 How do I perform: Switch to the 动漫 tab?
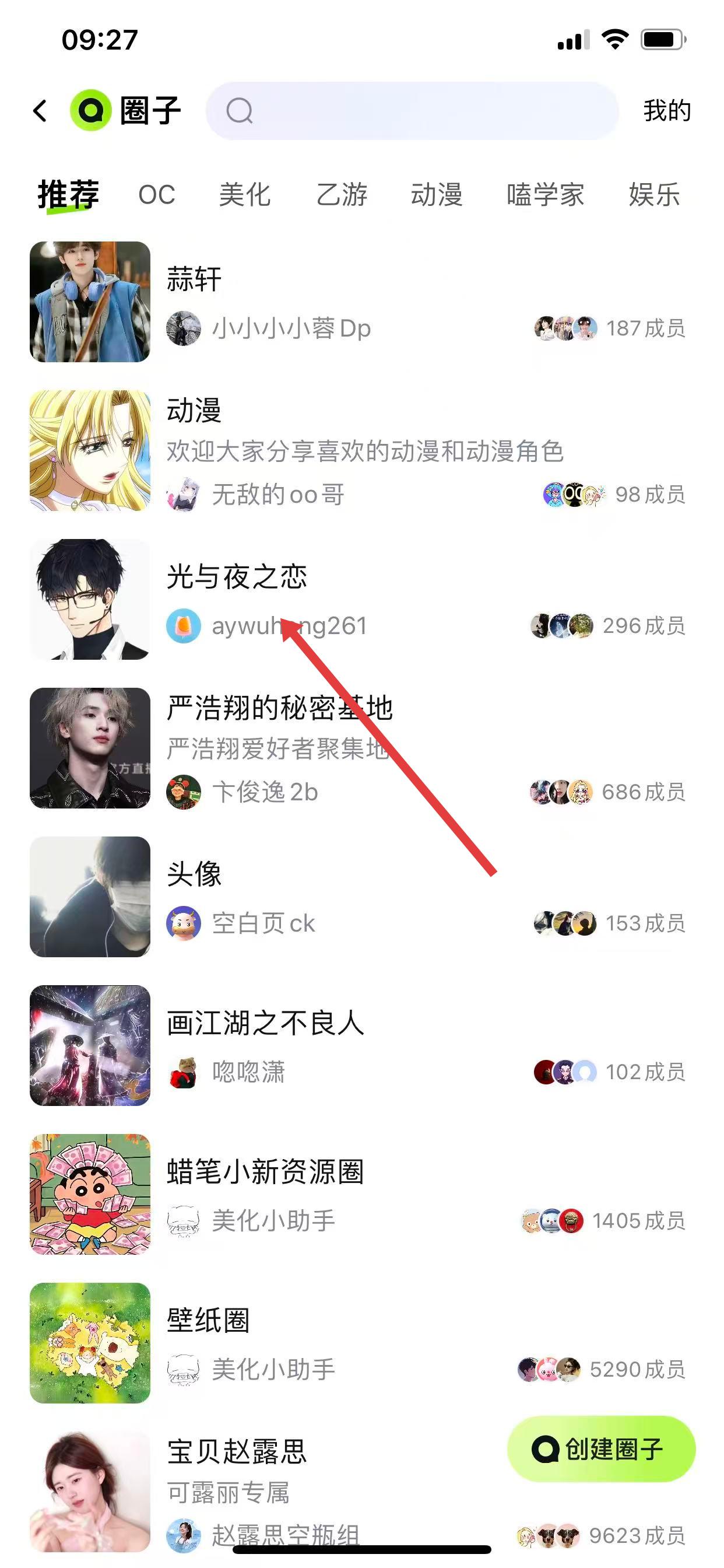tap(436, 195)
